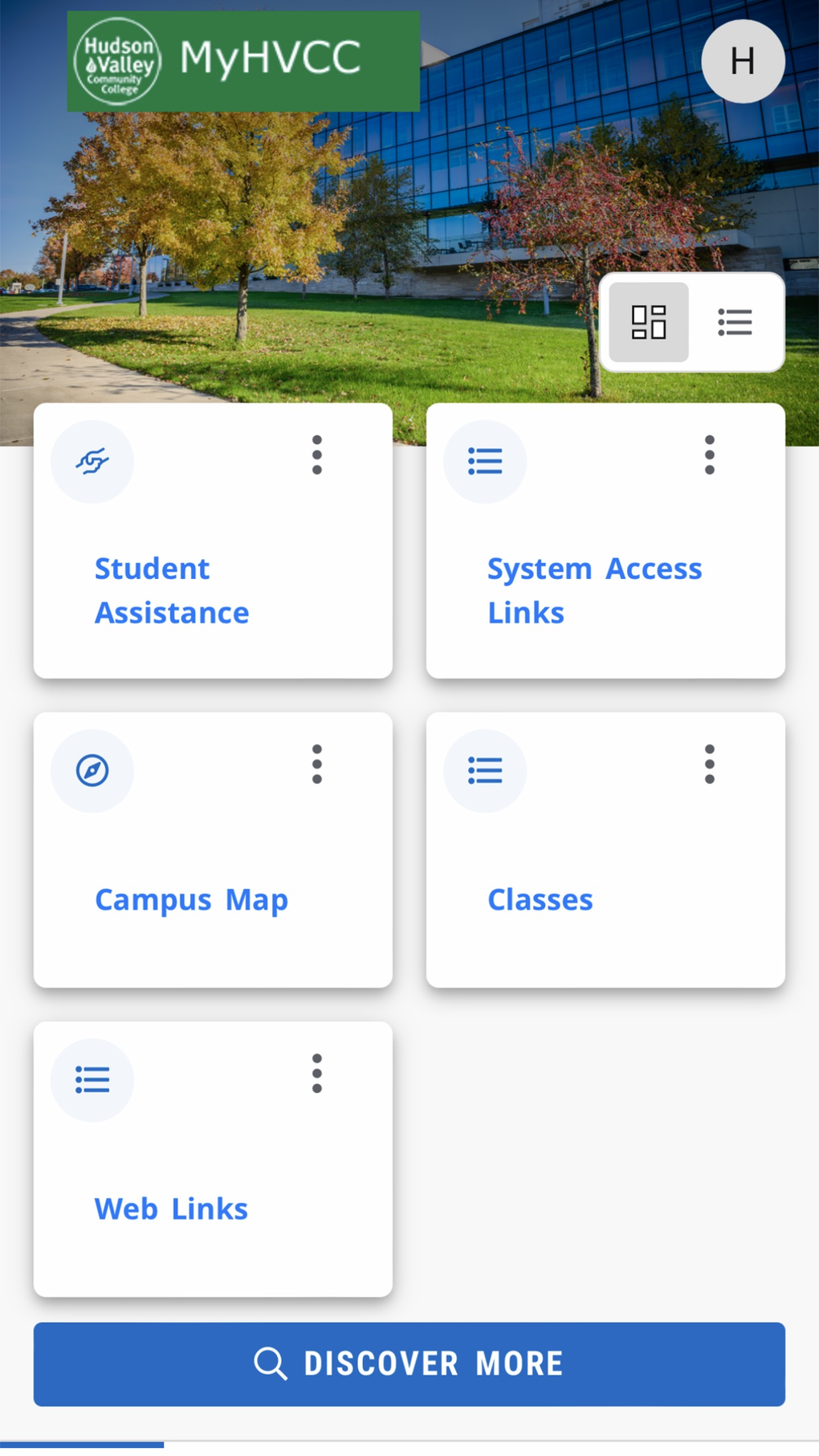Select the grid card view

649,323
